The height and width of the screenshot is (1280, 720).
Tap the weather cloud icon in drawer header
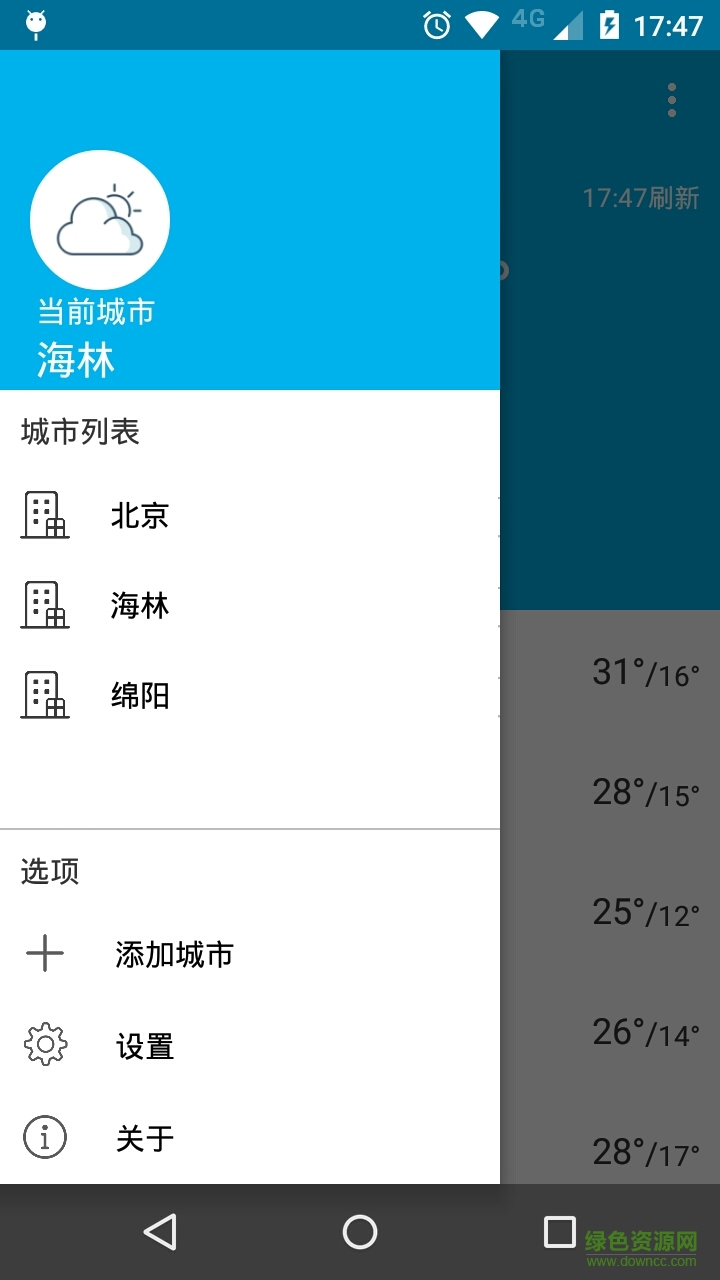tap(99, 219)
